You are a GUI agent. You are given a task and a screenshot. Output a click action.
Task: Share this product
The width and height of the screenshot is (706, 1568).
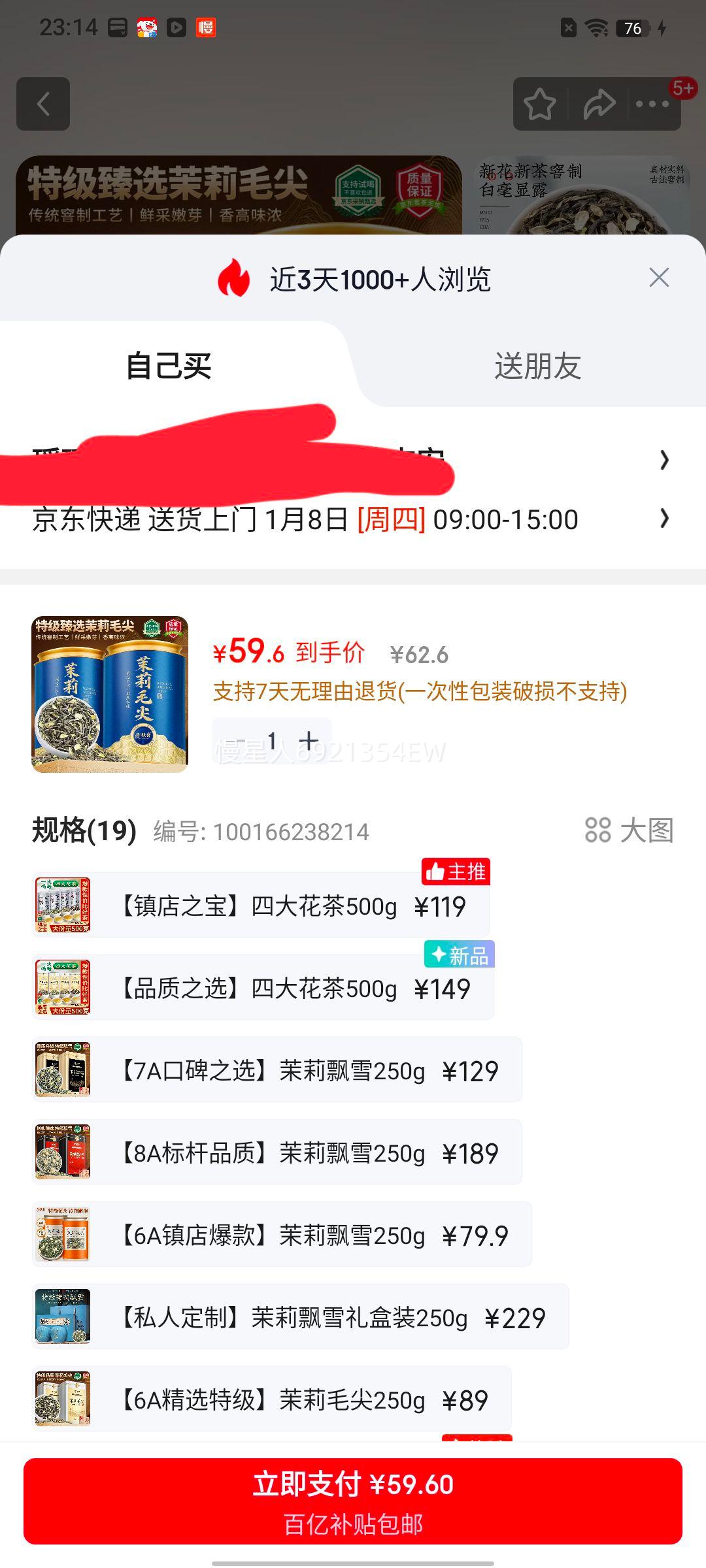599,104
